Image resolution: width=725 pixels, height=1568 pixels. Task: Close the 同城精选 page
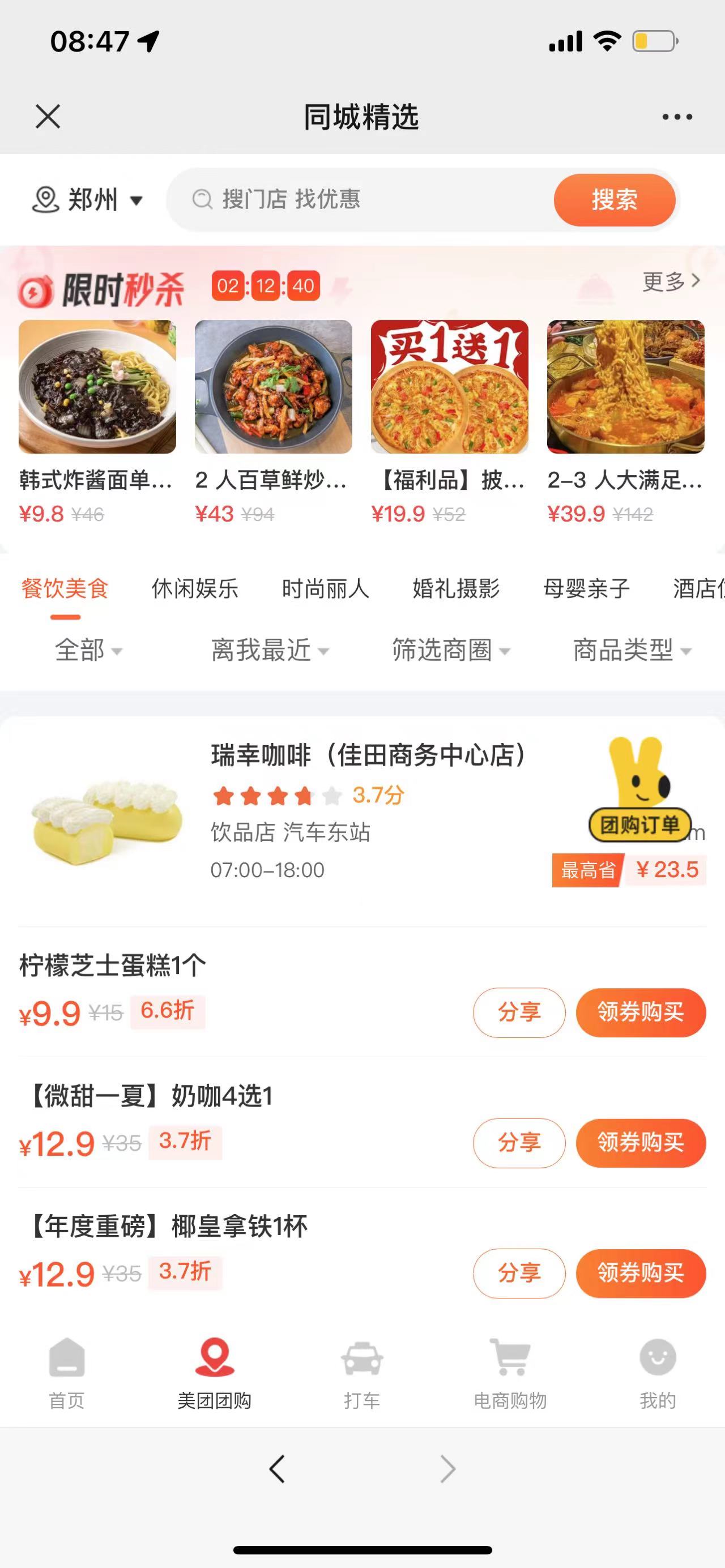point(48,116)
